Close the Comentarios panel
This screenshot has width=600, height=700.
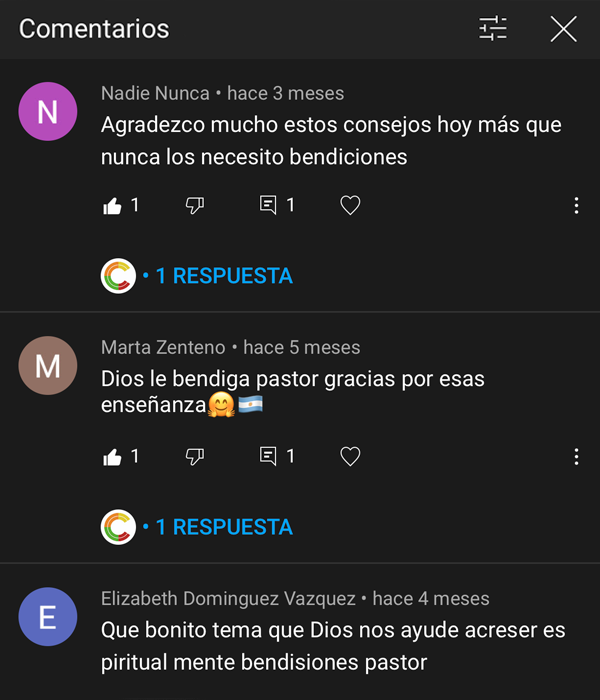(x=563, y=29)
